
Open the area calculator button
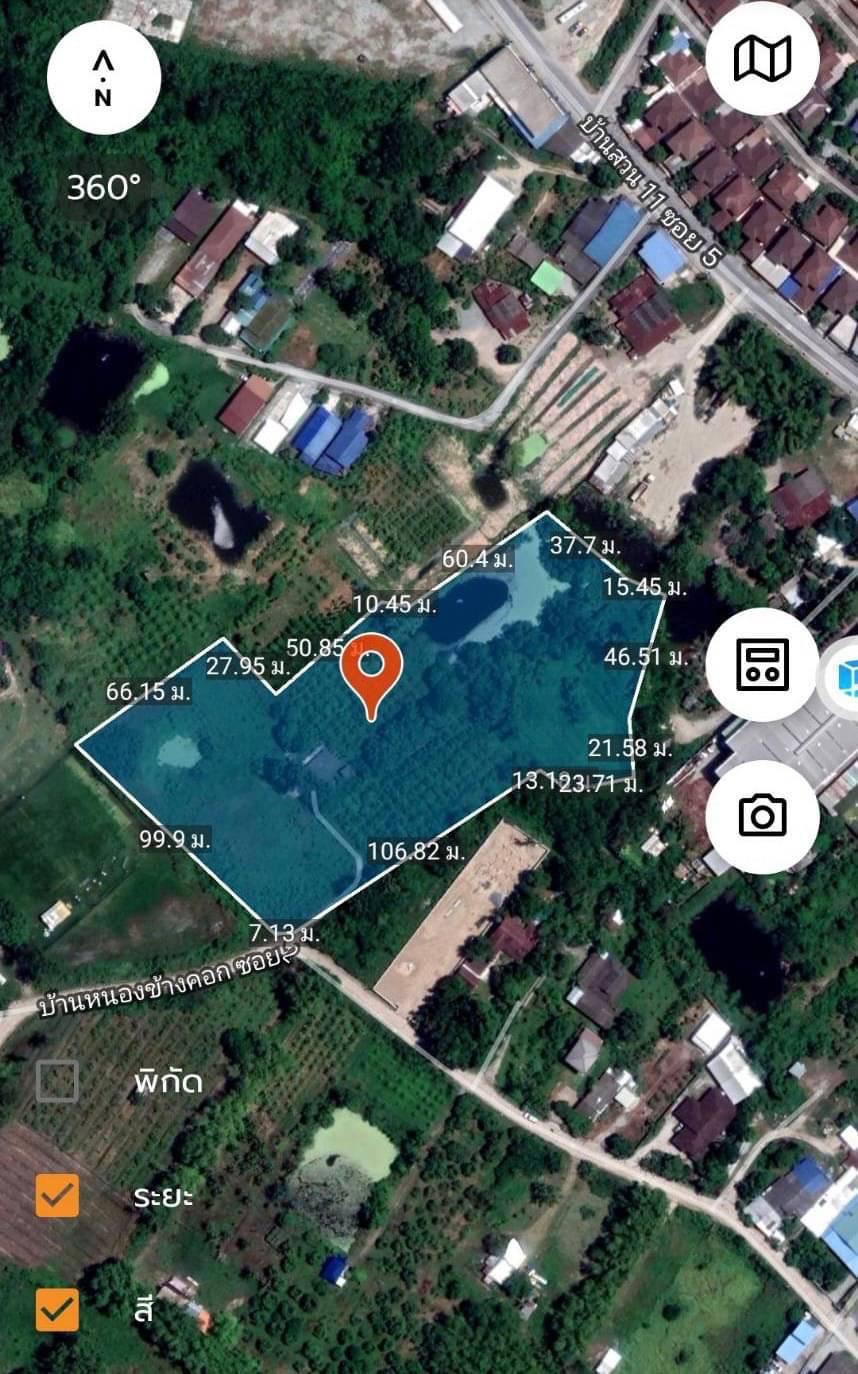[x=762, y=665]
